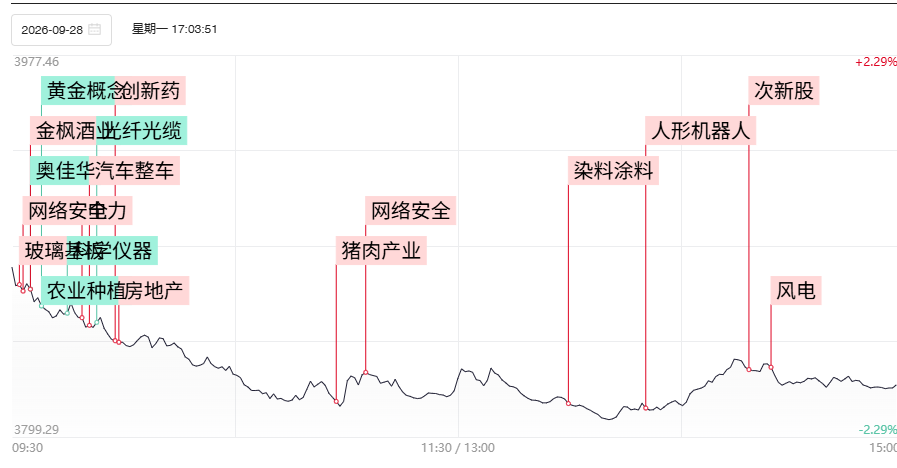Select the 房地产 sector label
The height and width of the screenshot is (468, 897).
coord(153,291)
